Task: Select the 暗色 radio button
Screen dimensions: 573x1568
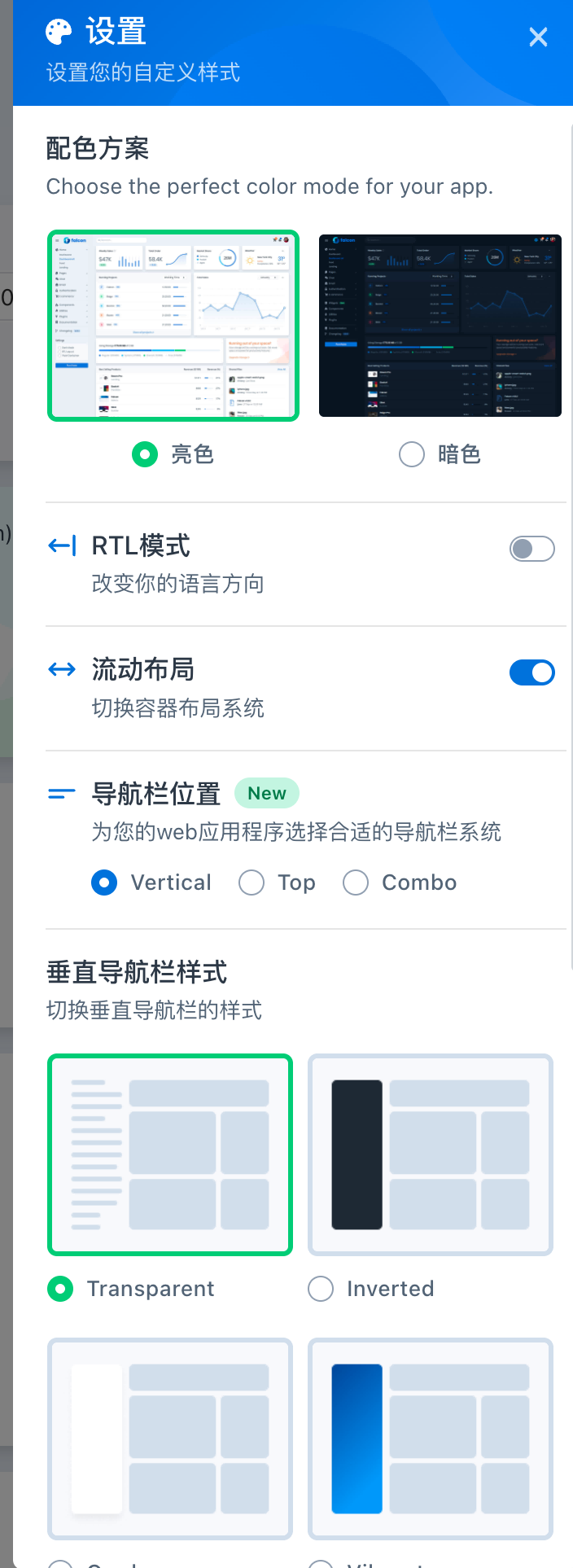Action: [x=412, y=454]
